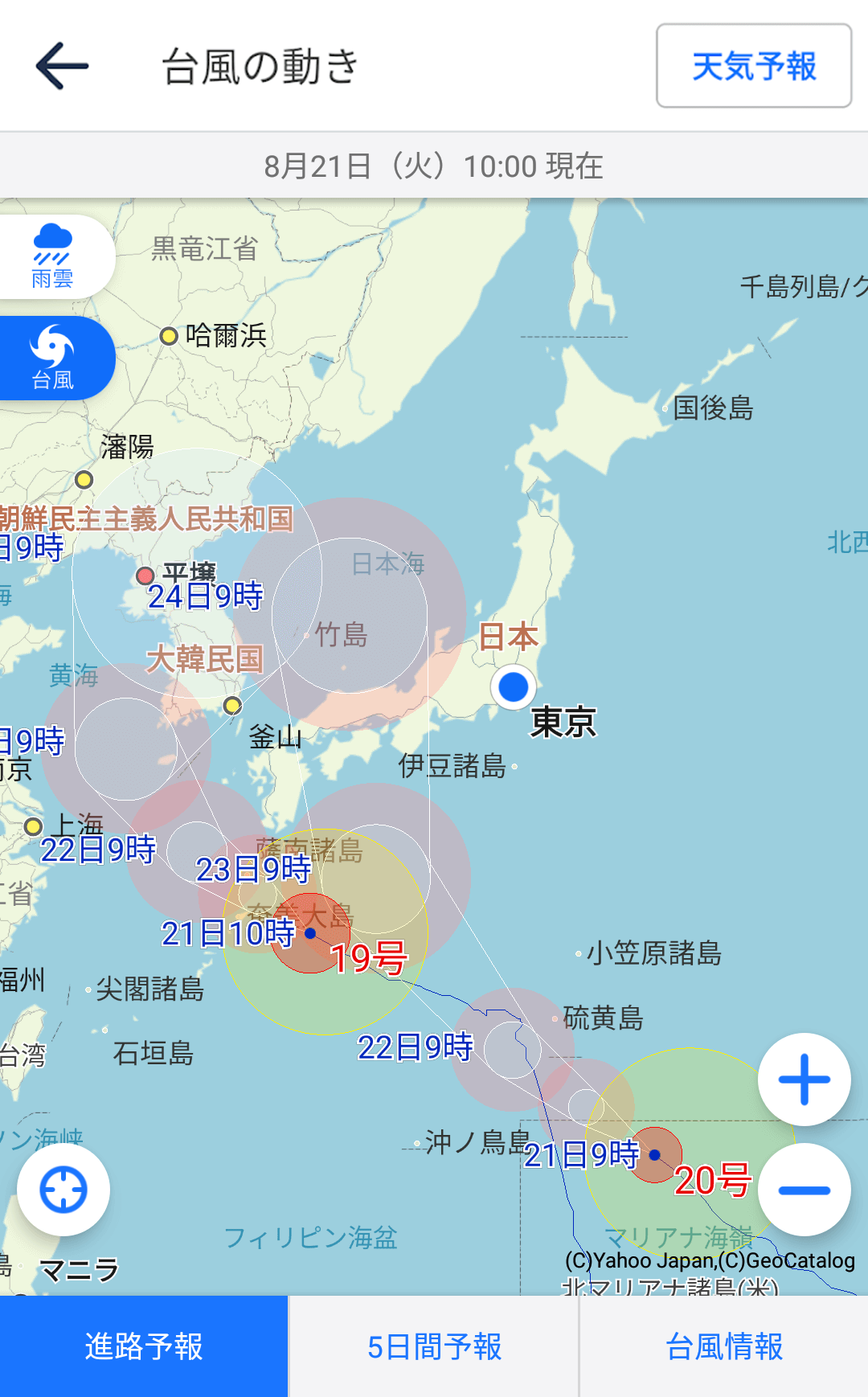
Task: Switch map layer to 雨雲 rain clouds
Action: point(53,257)
